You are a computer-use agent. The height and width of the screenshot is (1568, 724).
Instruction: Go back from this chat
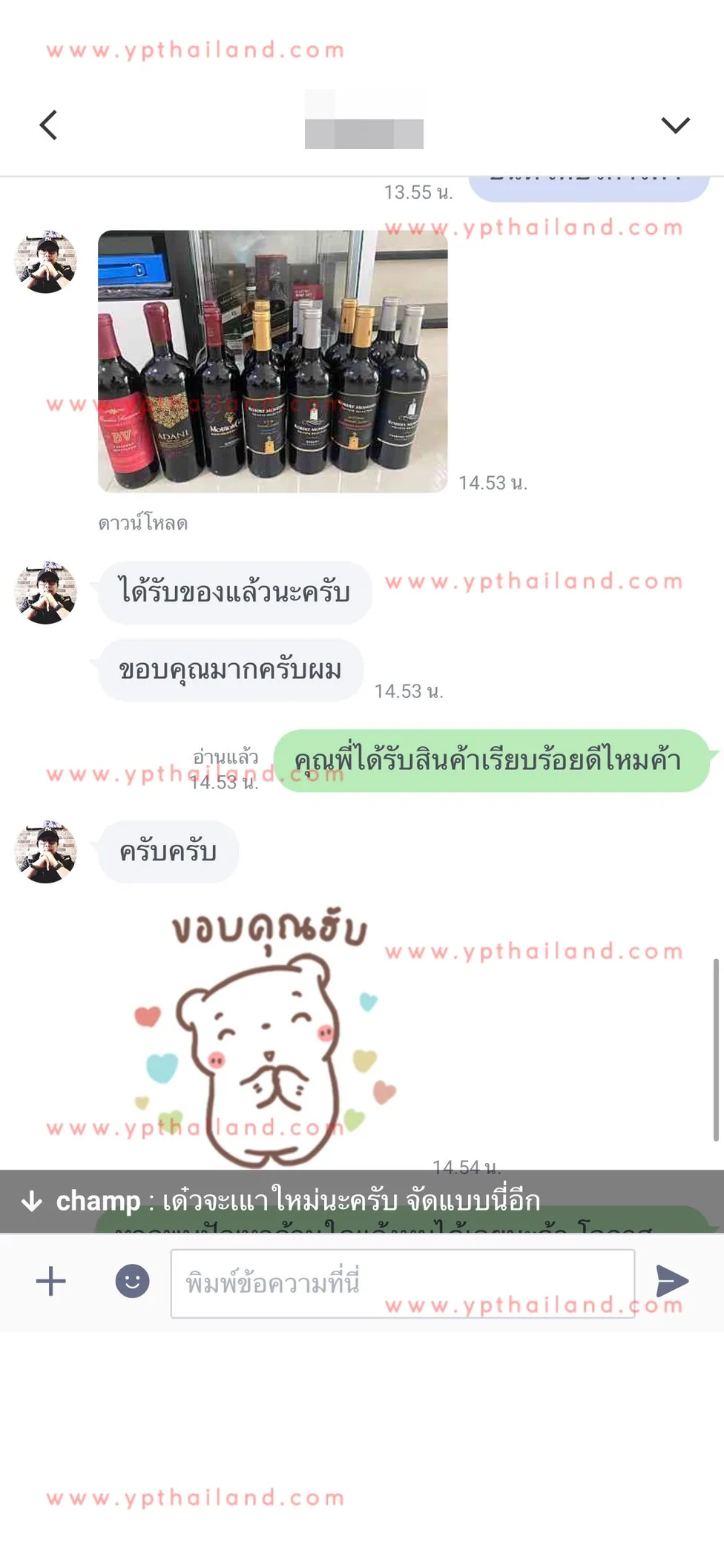[x=48, y=125]
